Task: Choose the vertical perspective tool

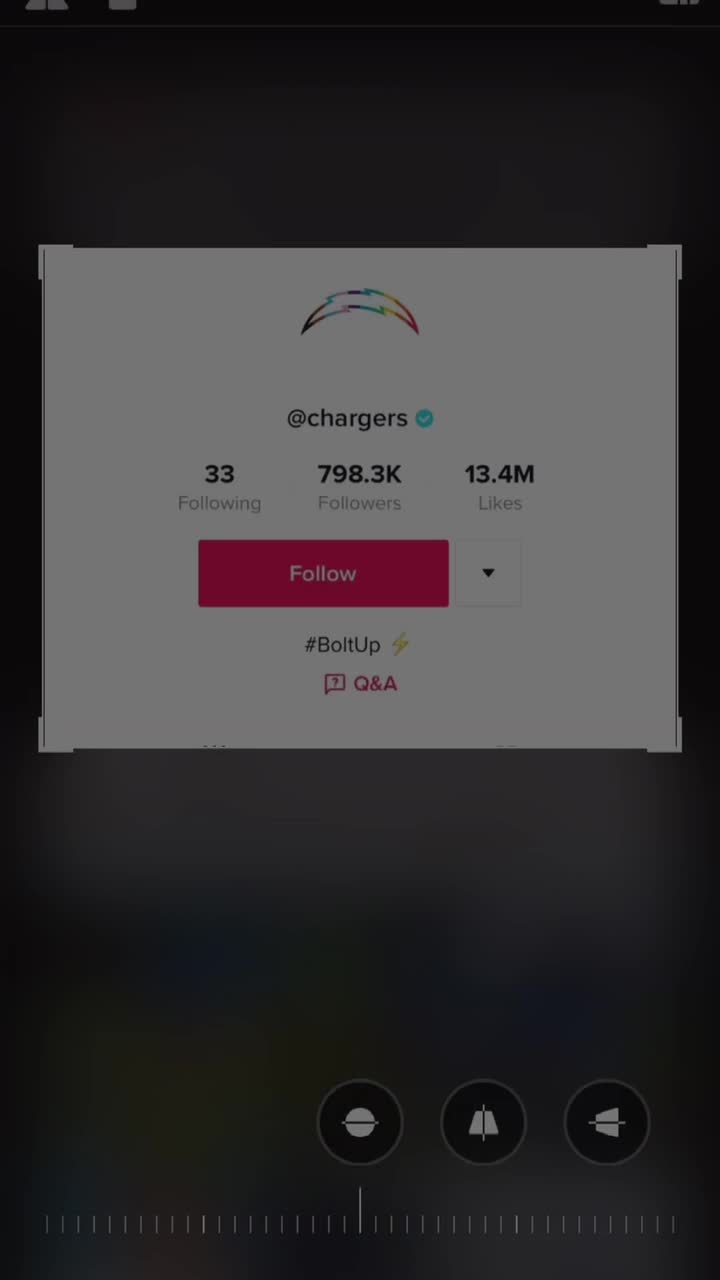Action: pyautogui.click(x=483, y=1122)
